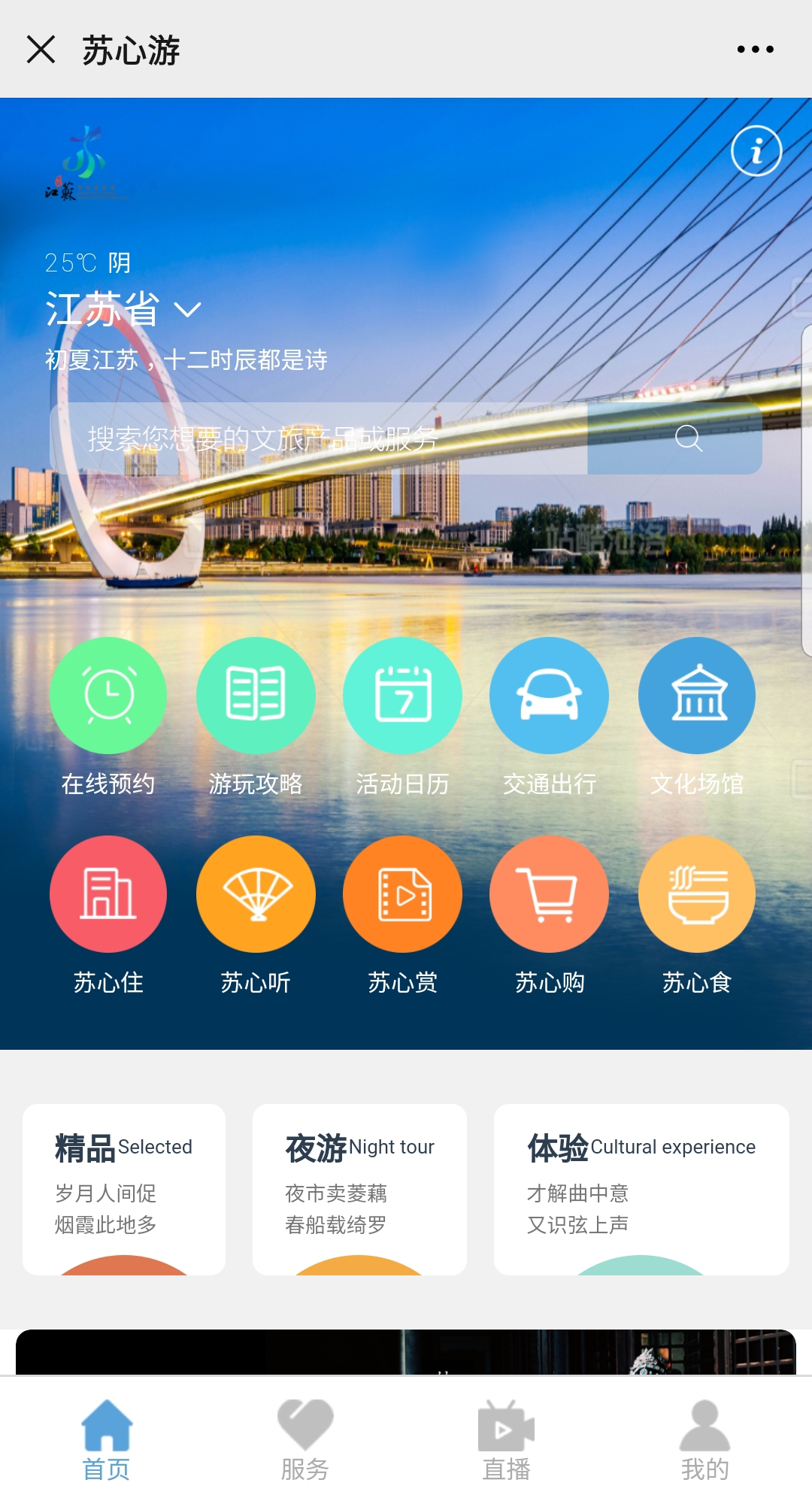The image size is (812, 1507).
Task: Open 苏心听 listening section
Action: click(256, 895)
